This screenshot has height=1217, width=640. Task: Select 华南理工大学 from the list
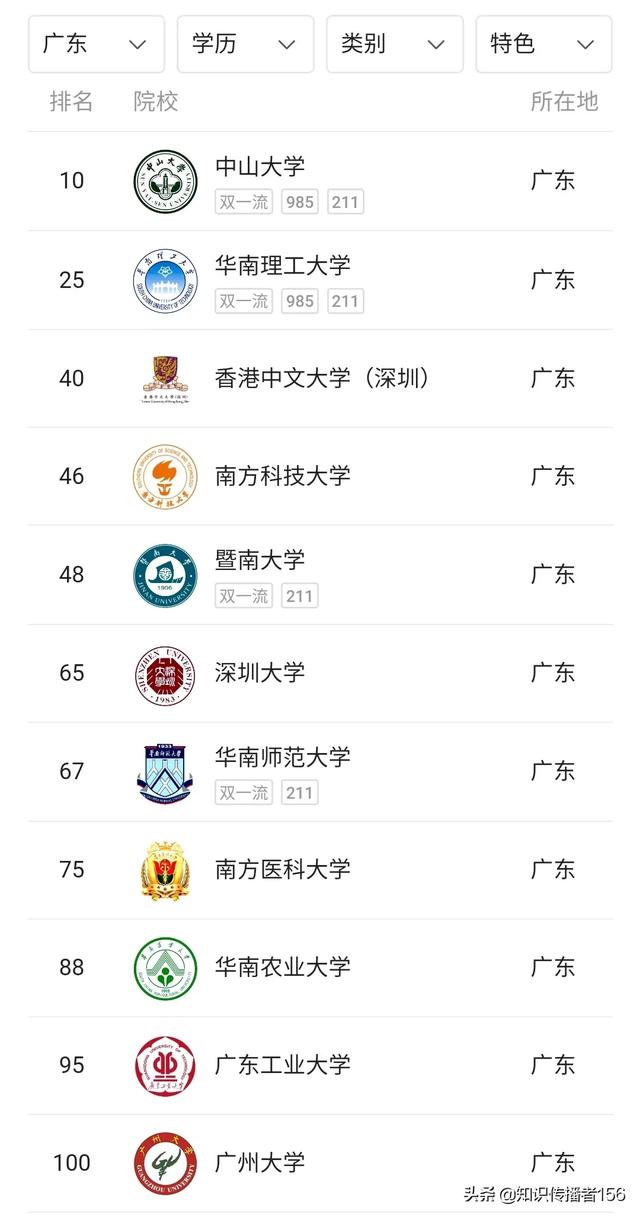[320, 280]
